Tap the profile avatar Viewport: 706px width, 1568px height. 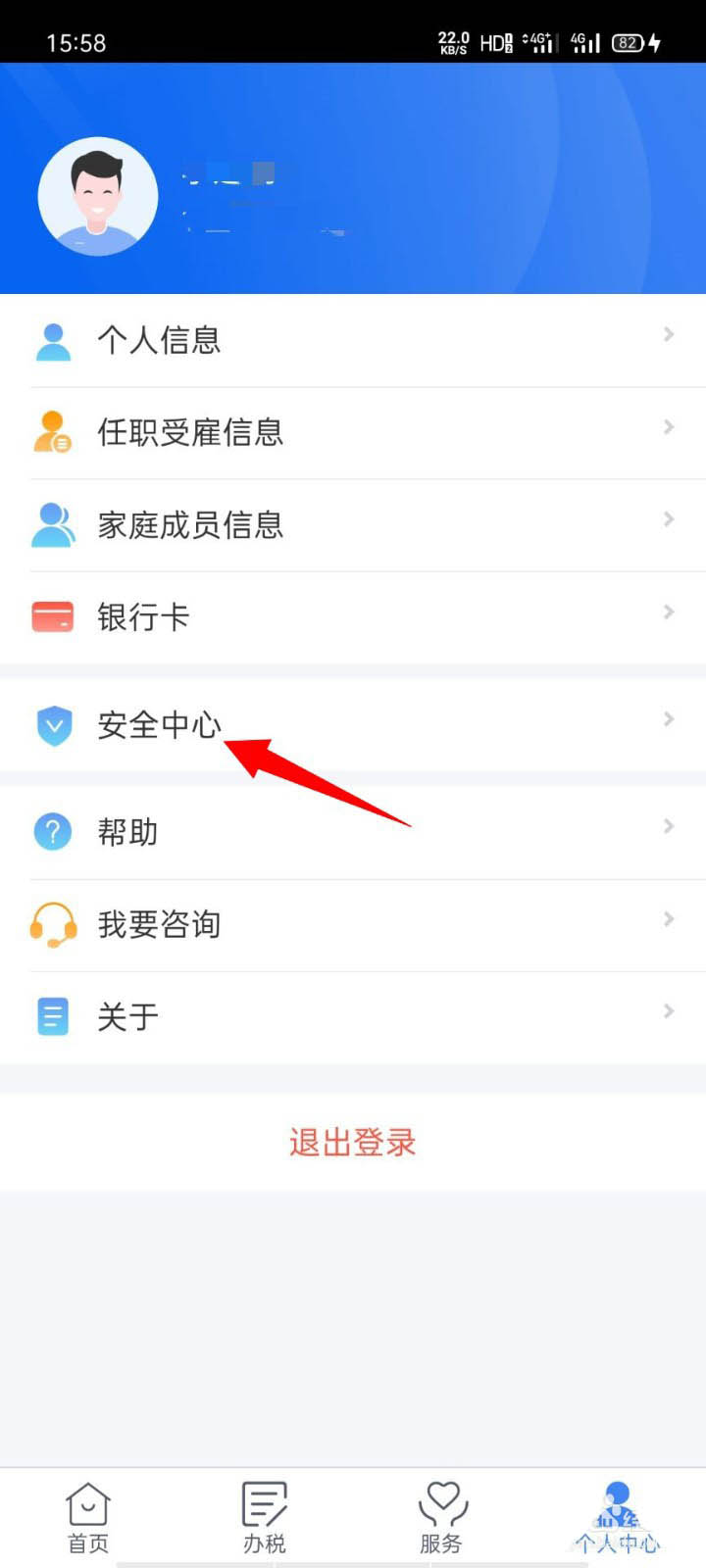[x=98, y=197]
